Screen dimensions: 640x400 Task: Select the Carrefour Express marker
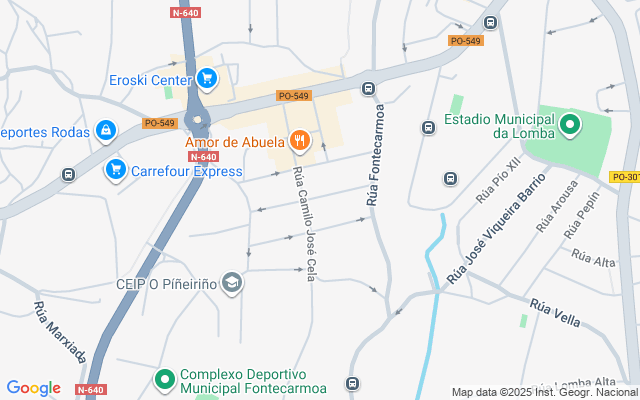(x=116, y=170)
